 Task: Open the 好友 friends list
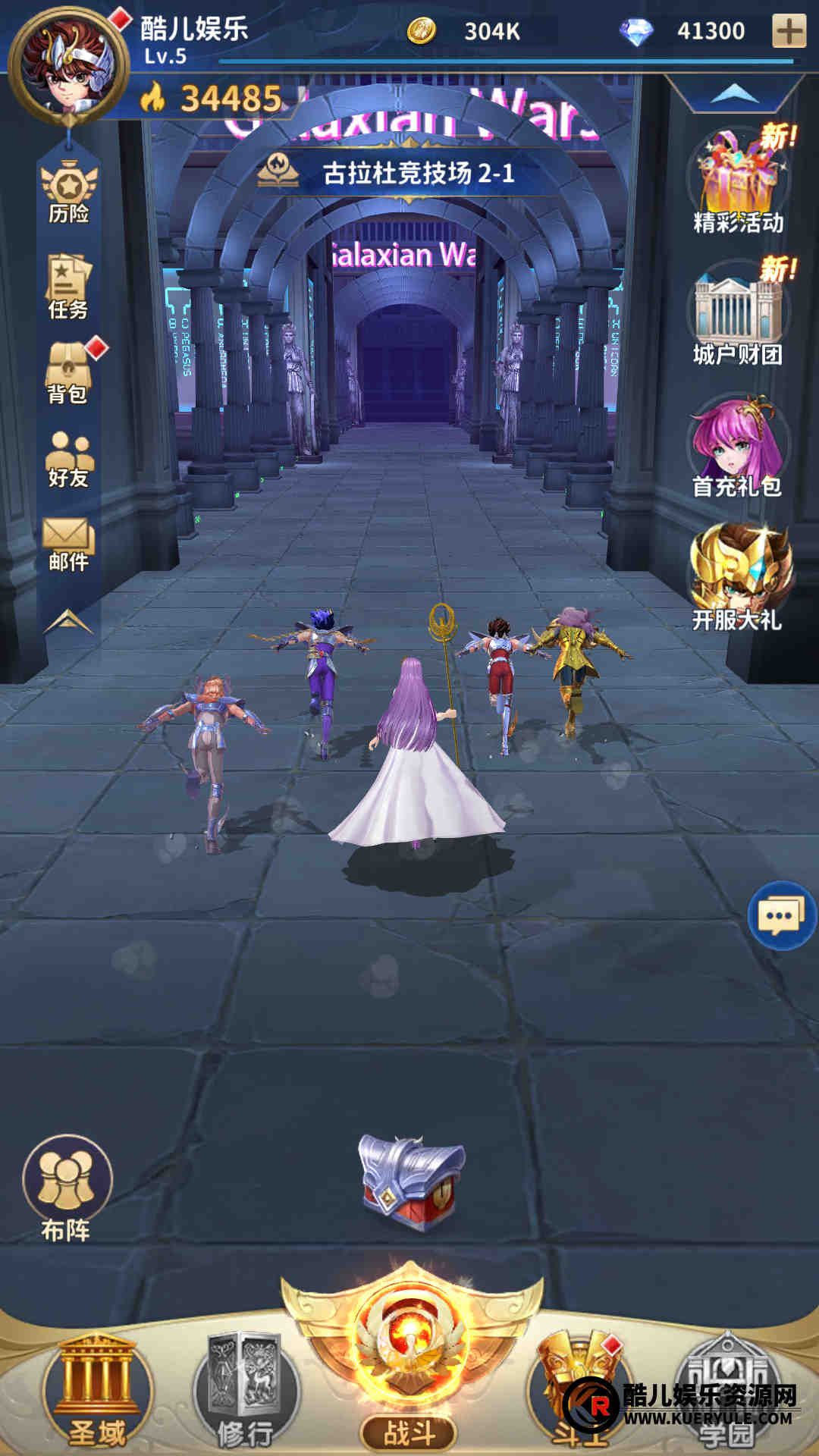coord(68,459)
